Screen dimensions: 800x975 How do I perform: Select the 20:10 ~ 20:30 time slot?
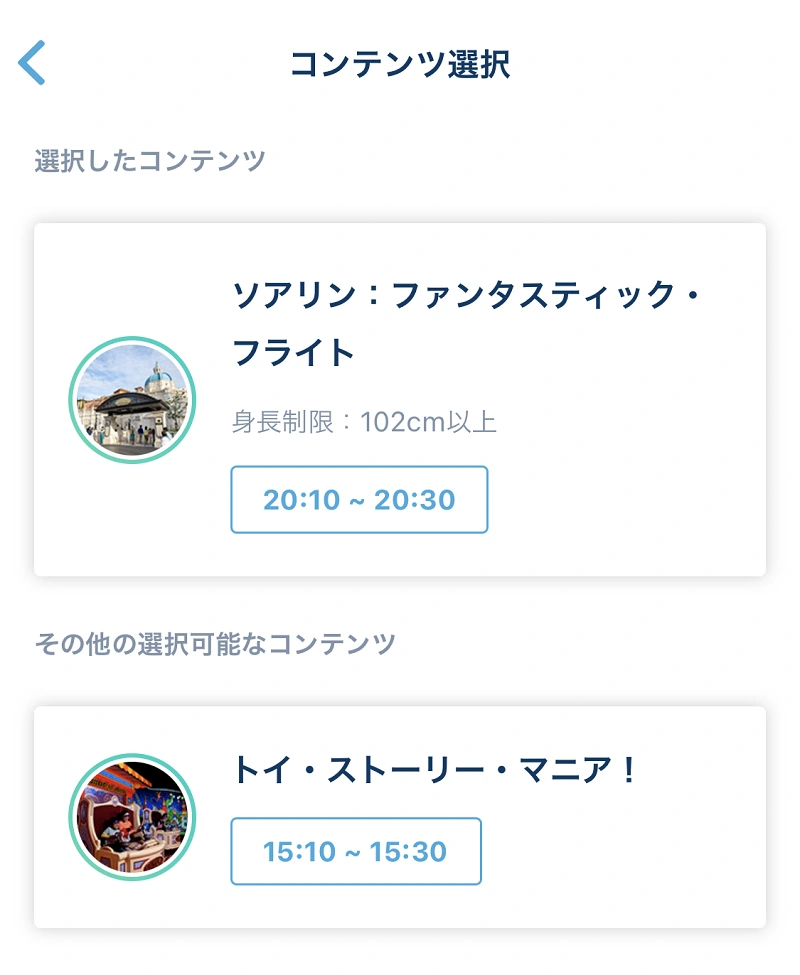pyautogui.click(x=359, y=500)
